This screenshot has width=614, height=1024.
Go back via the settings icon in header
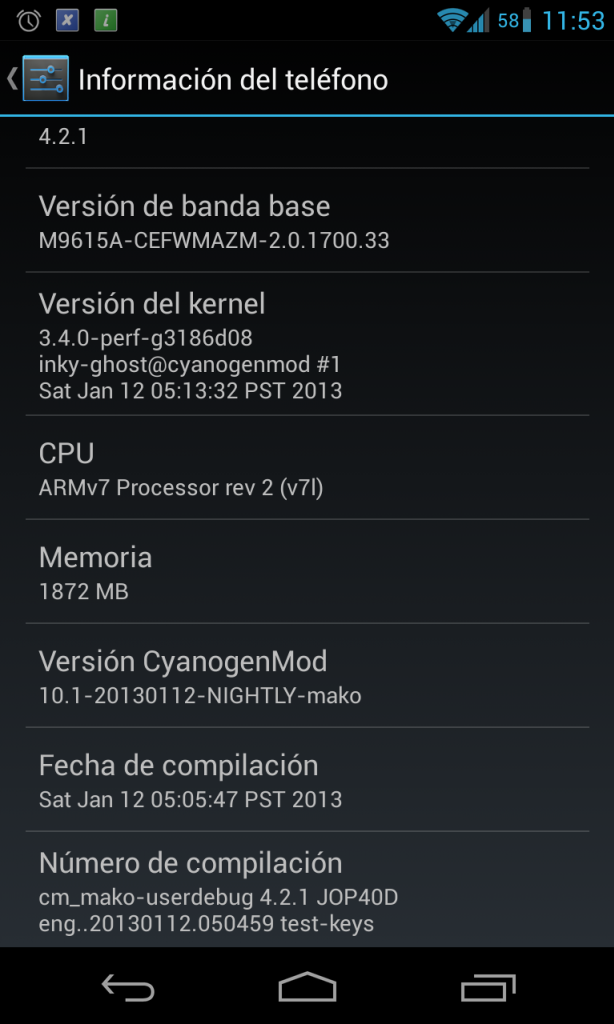tap(44, 79)
